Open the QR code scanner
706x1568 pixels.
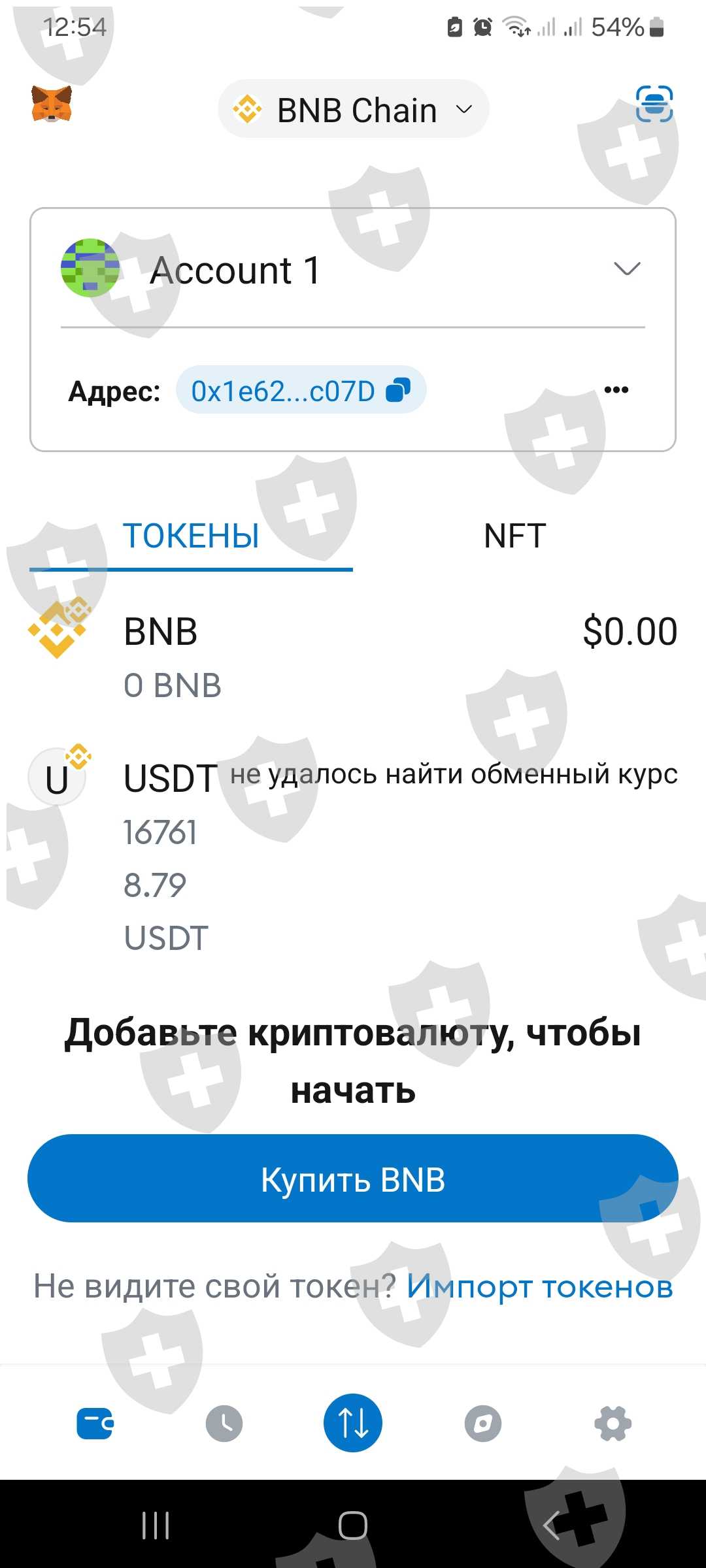pyautogui.click(x=654, y=104)
